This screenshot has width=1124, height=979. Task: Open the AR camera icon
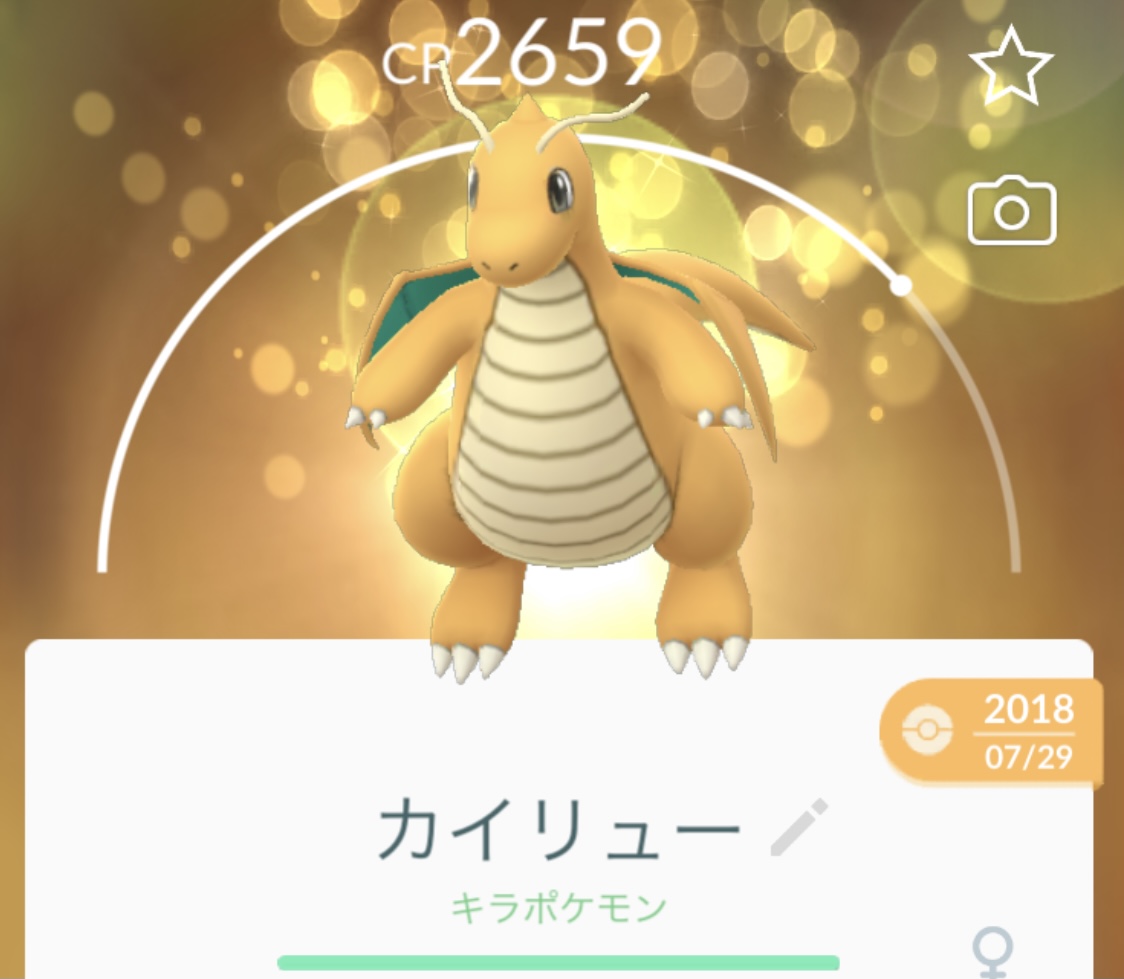(1012, 210)
